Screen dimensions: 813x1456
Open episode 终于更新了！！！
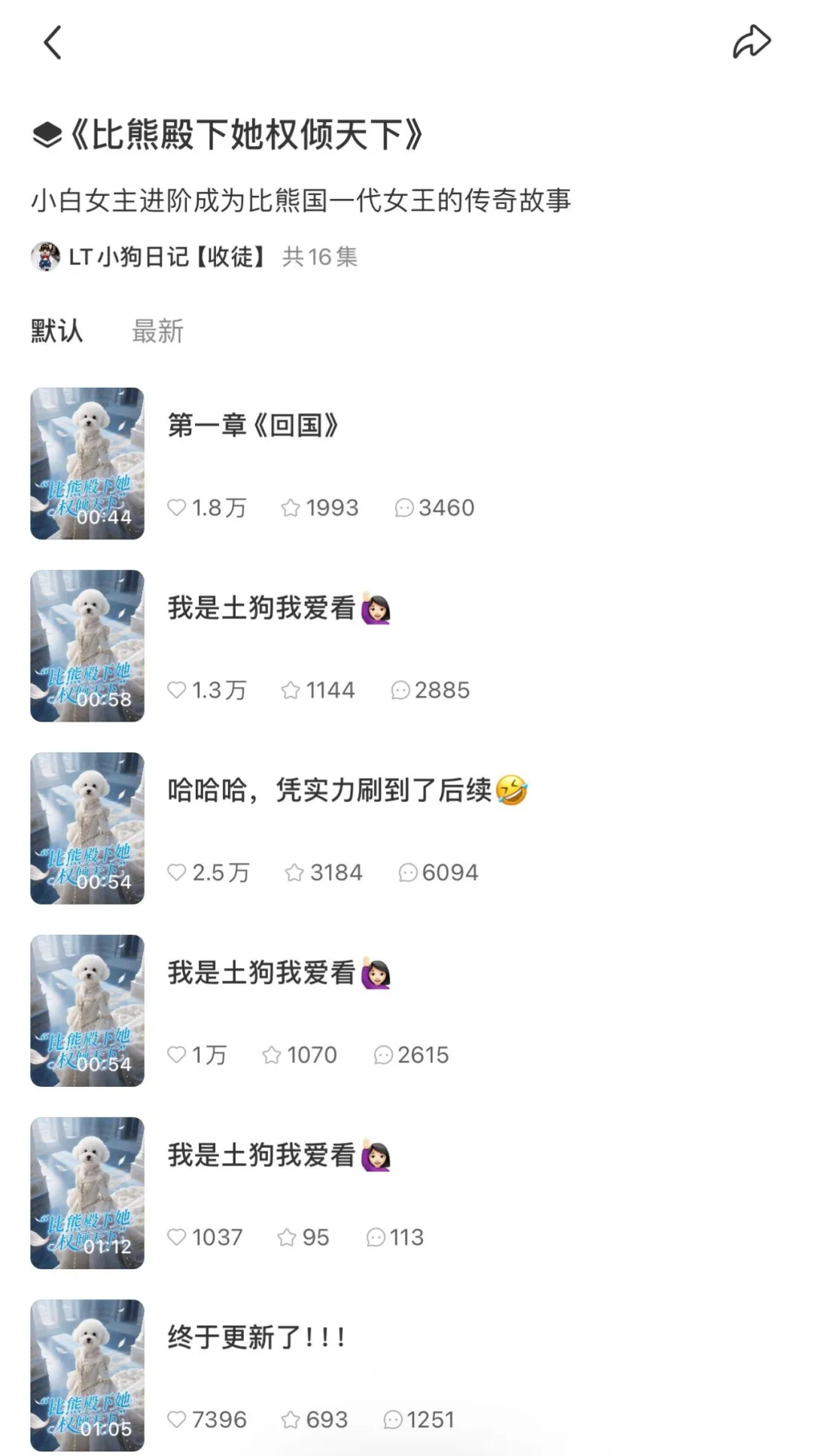pos(256,1338)
